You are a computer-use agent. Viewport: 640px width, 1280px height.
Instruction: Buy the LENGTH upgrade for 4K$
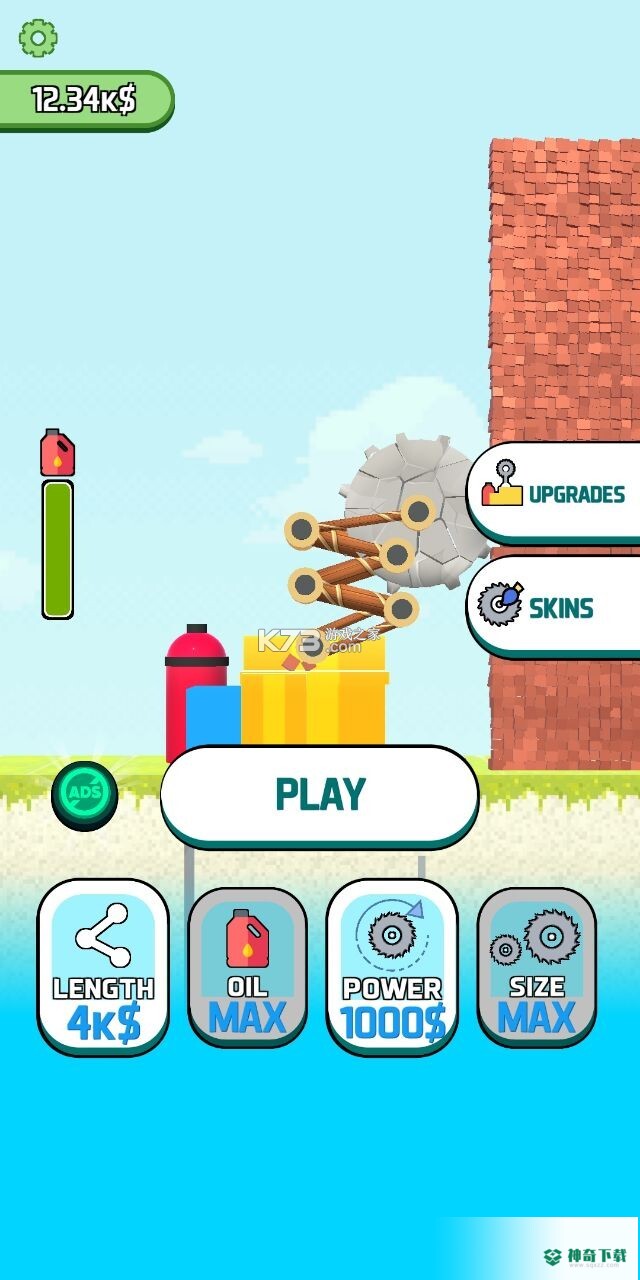(x=103, y=965)
